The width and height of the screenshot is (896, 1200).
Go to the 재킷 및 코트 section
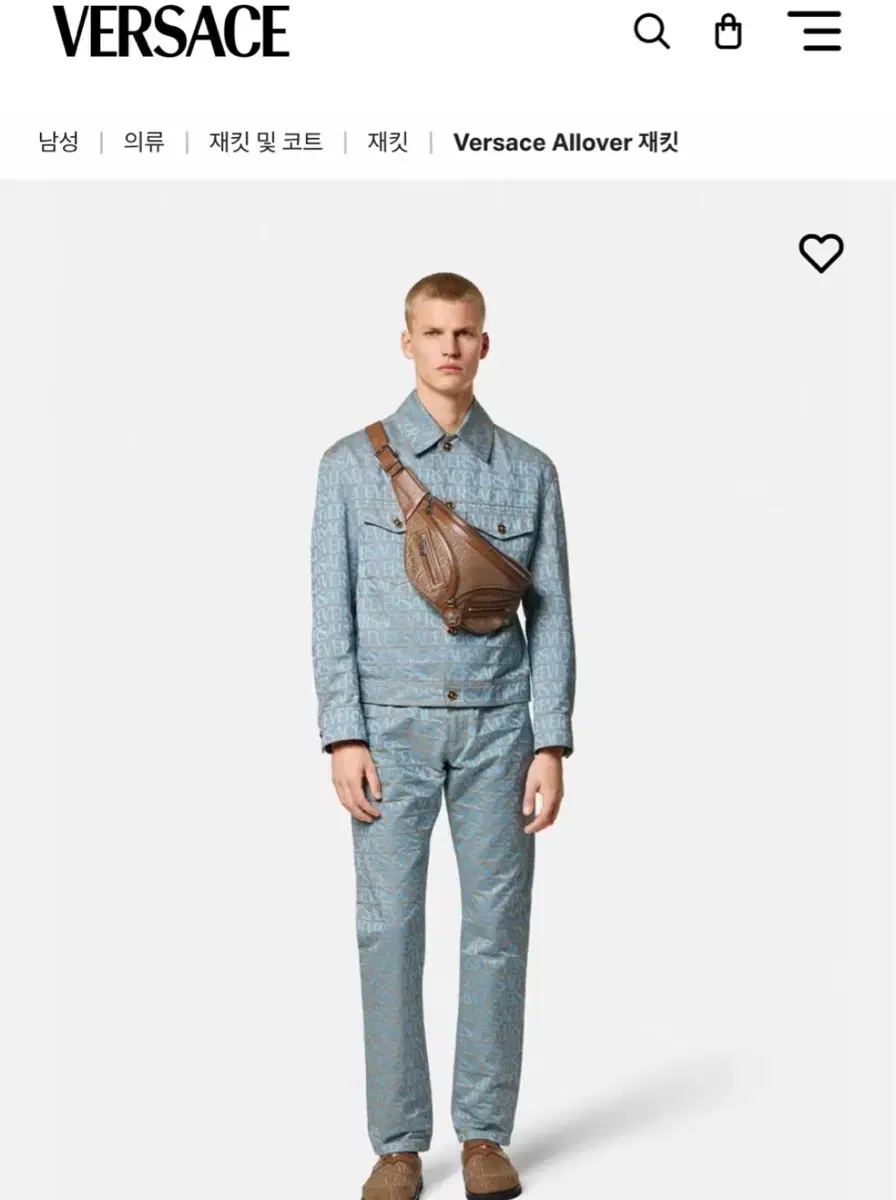coord(268,142)
